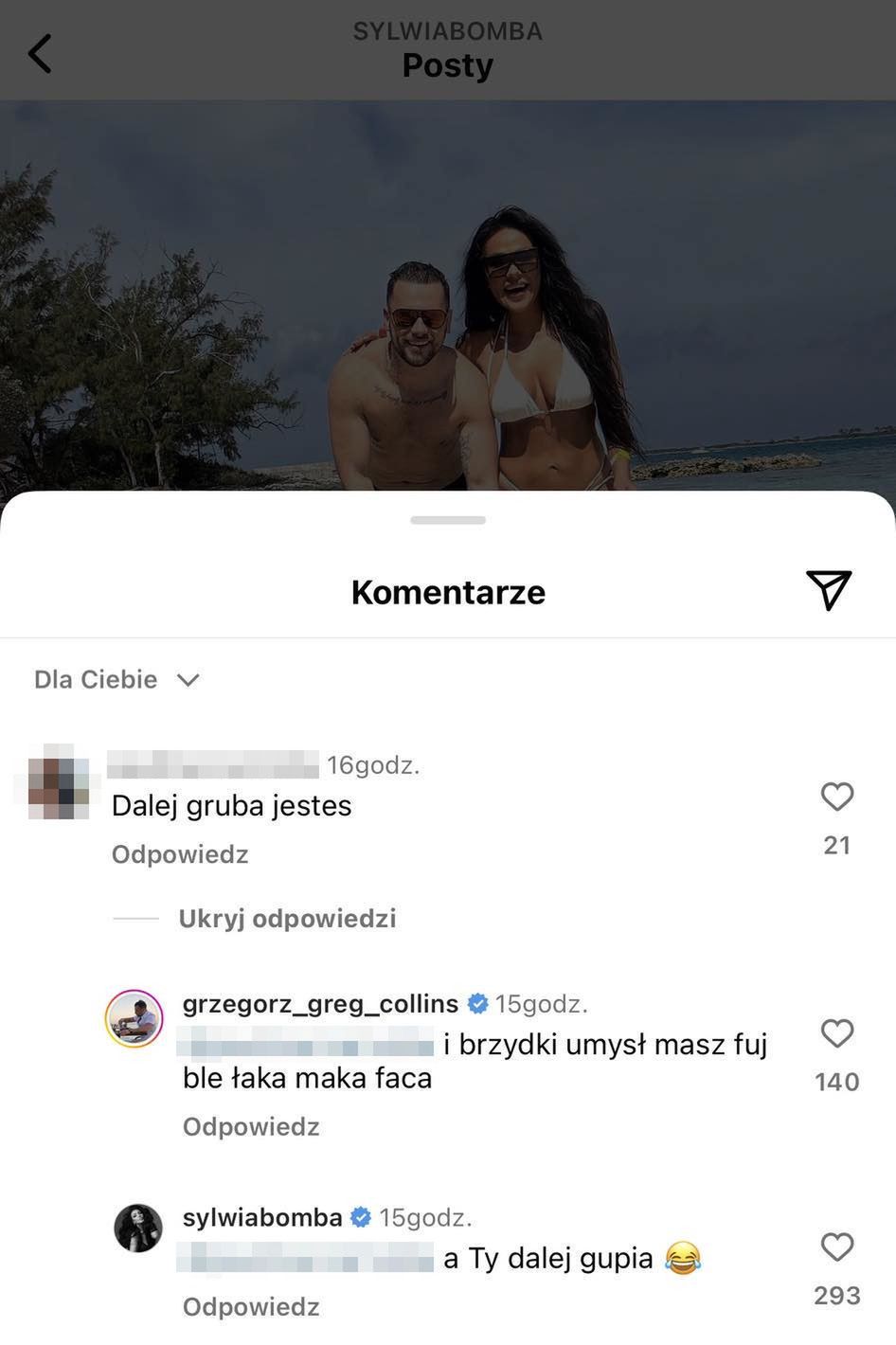Share the post via the paper plane icon
Screen dimensions: 896x1345
[829, 590]
